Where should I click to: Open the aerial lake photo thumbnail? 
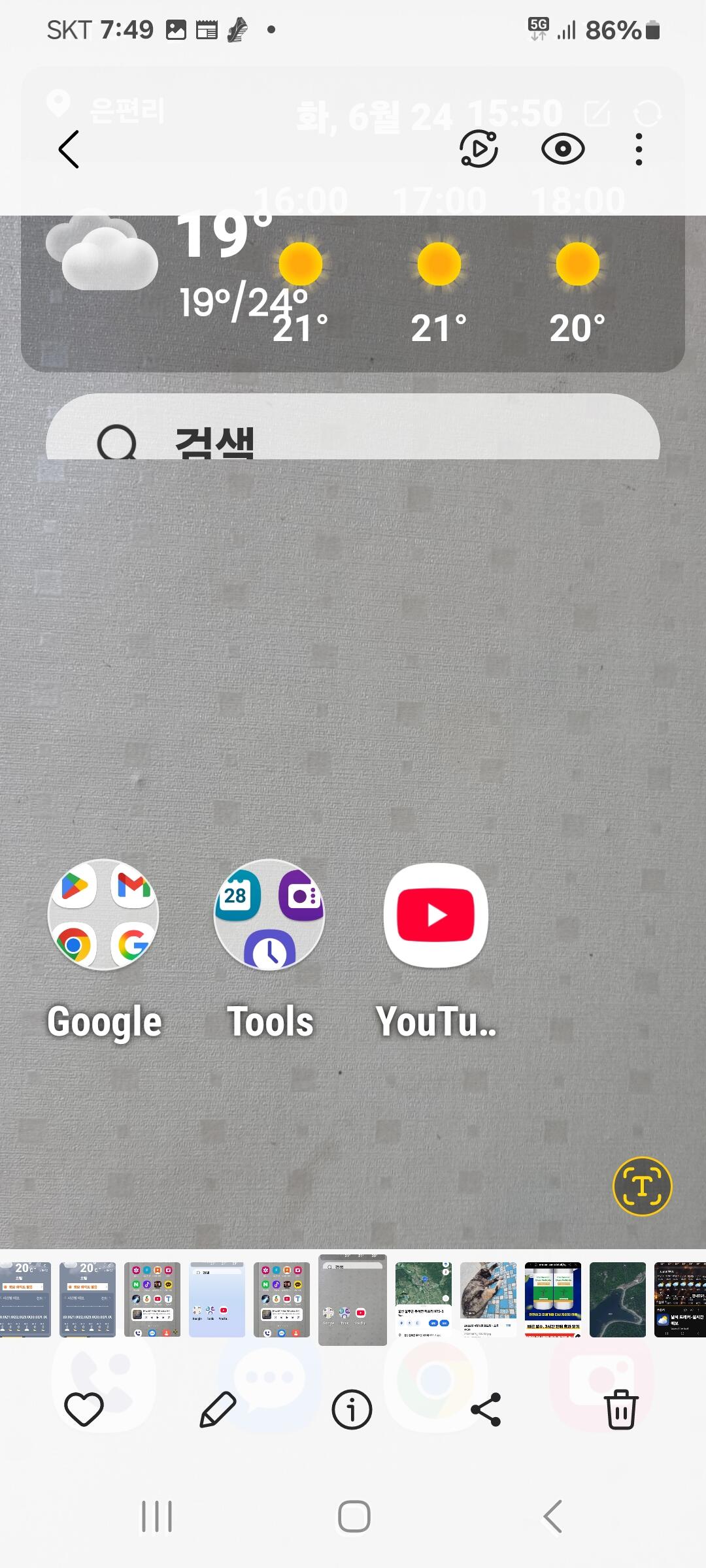click(618, 1299)
